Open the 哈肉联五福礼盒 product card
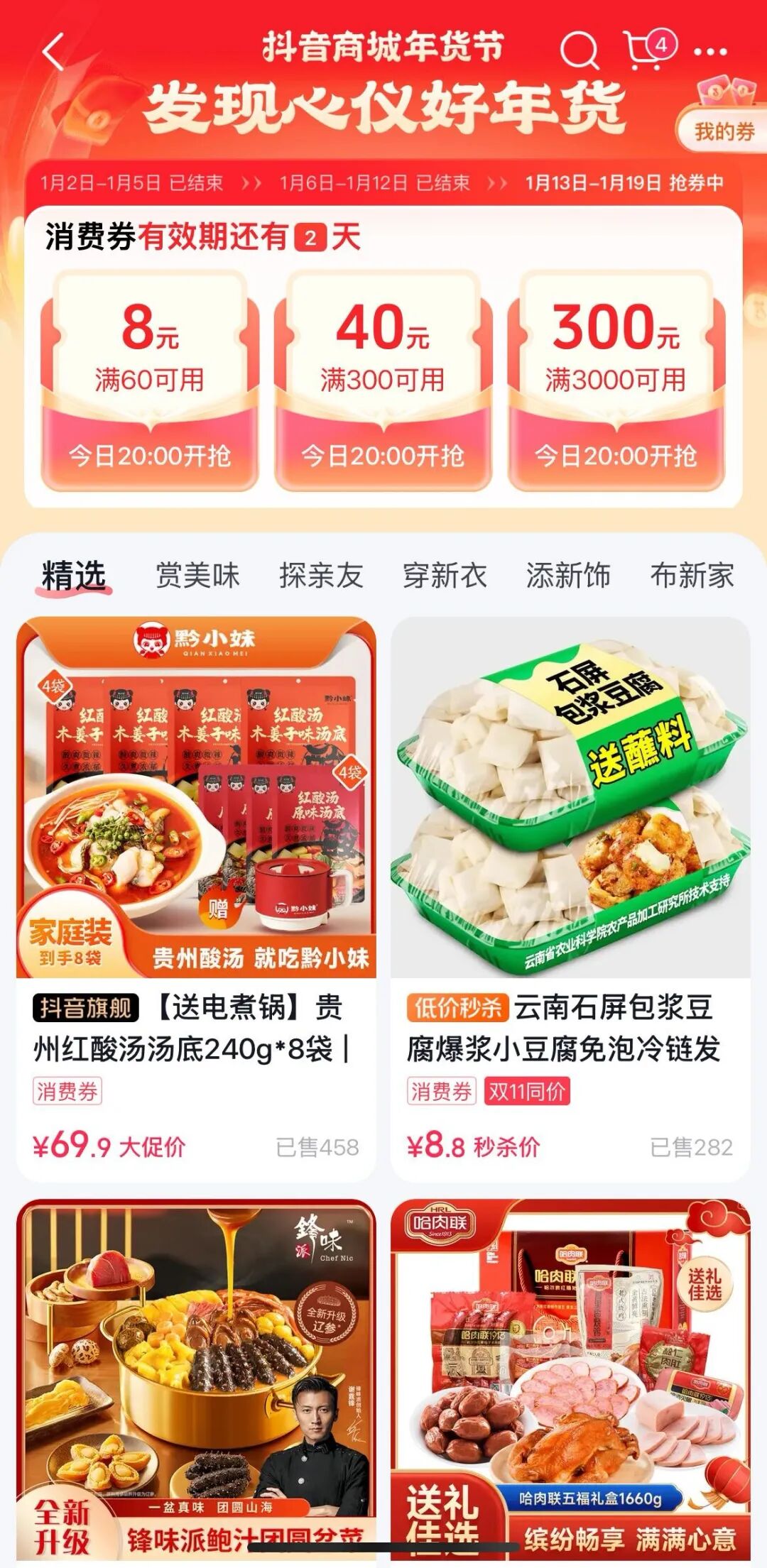This screenshot has height=1568, width=767. (x=570, y=1383)
